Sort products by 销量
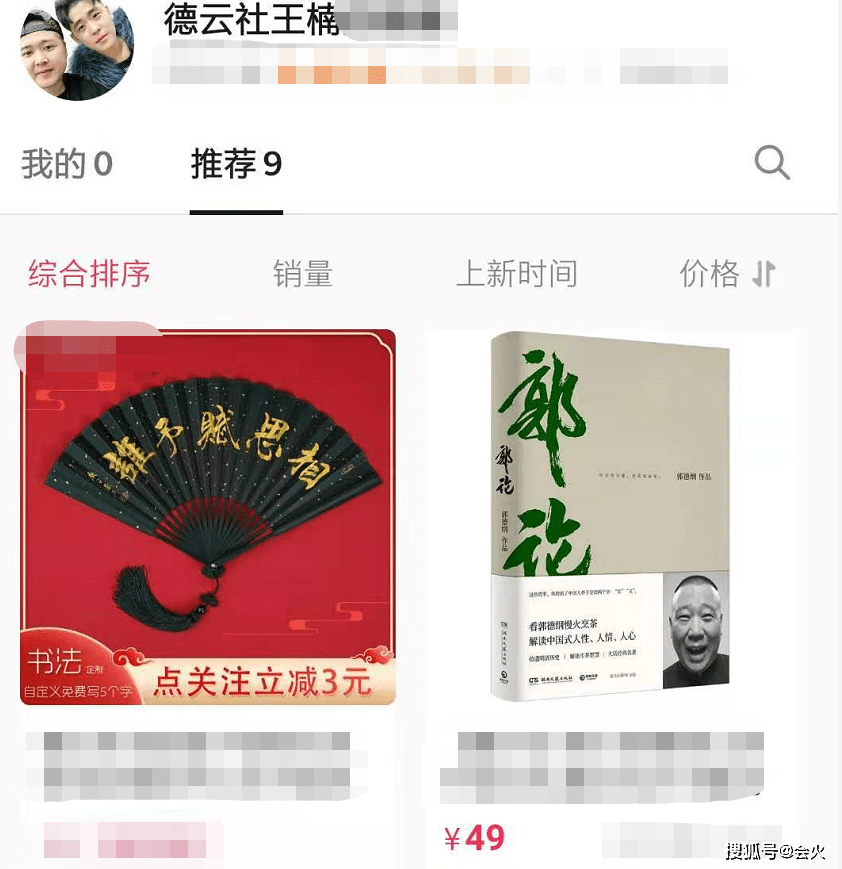The image size is (842, 869). 302,274
